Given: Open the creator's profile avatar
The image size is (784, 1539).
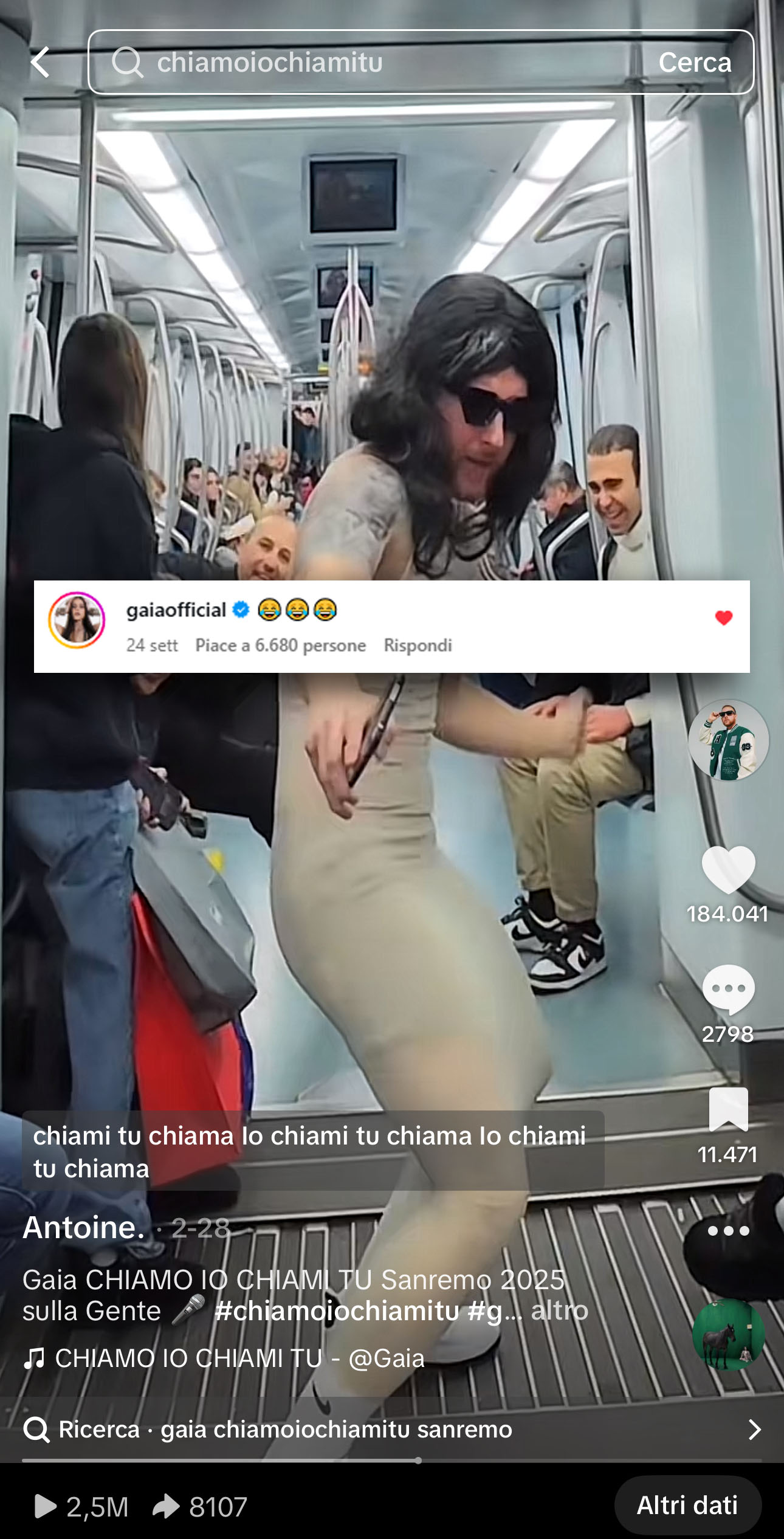Looking at the screenshot, I should 728,740.
